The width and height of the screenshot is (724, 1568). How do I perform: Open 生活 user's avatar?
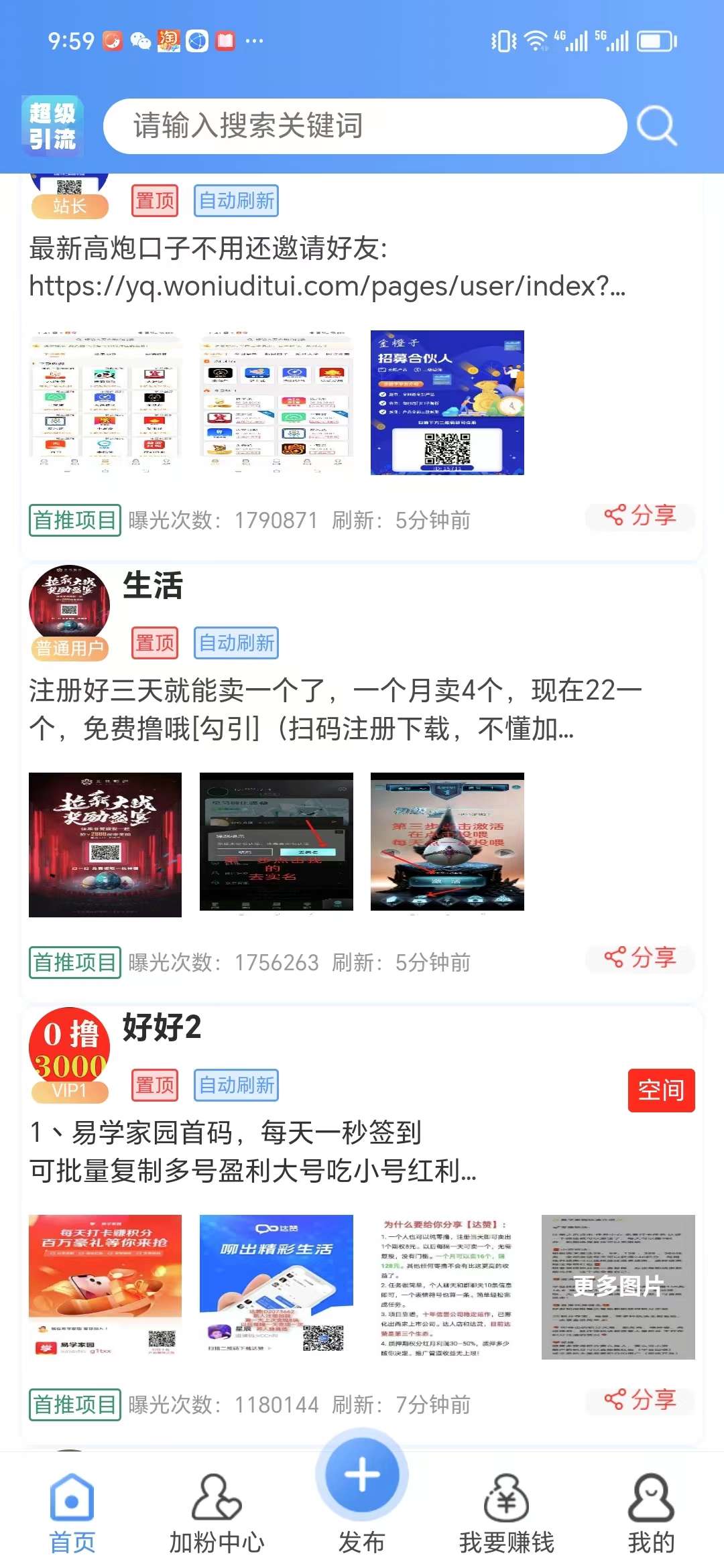(69, 606)
